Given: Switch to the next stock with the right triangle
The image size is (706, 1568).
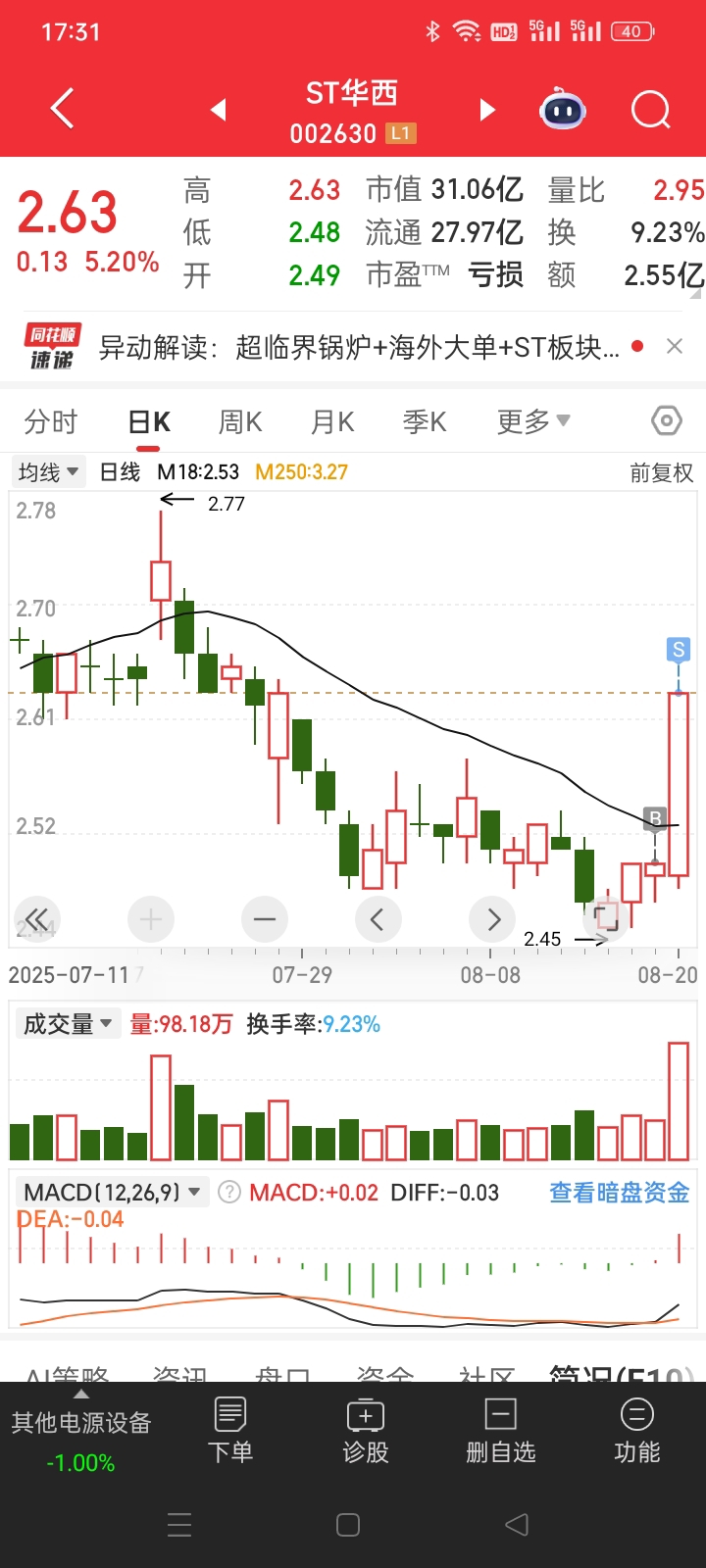Looking at the screenshot, I should point(487,110).
